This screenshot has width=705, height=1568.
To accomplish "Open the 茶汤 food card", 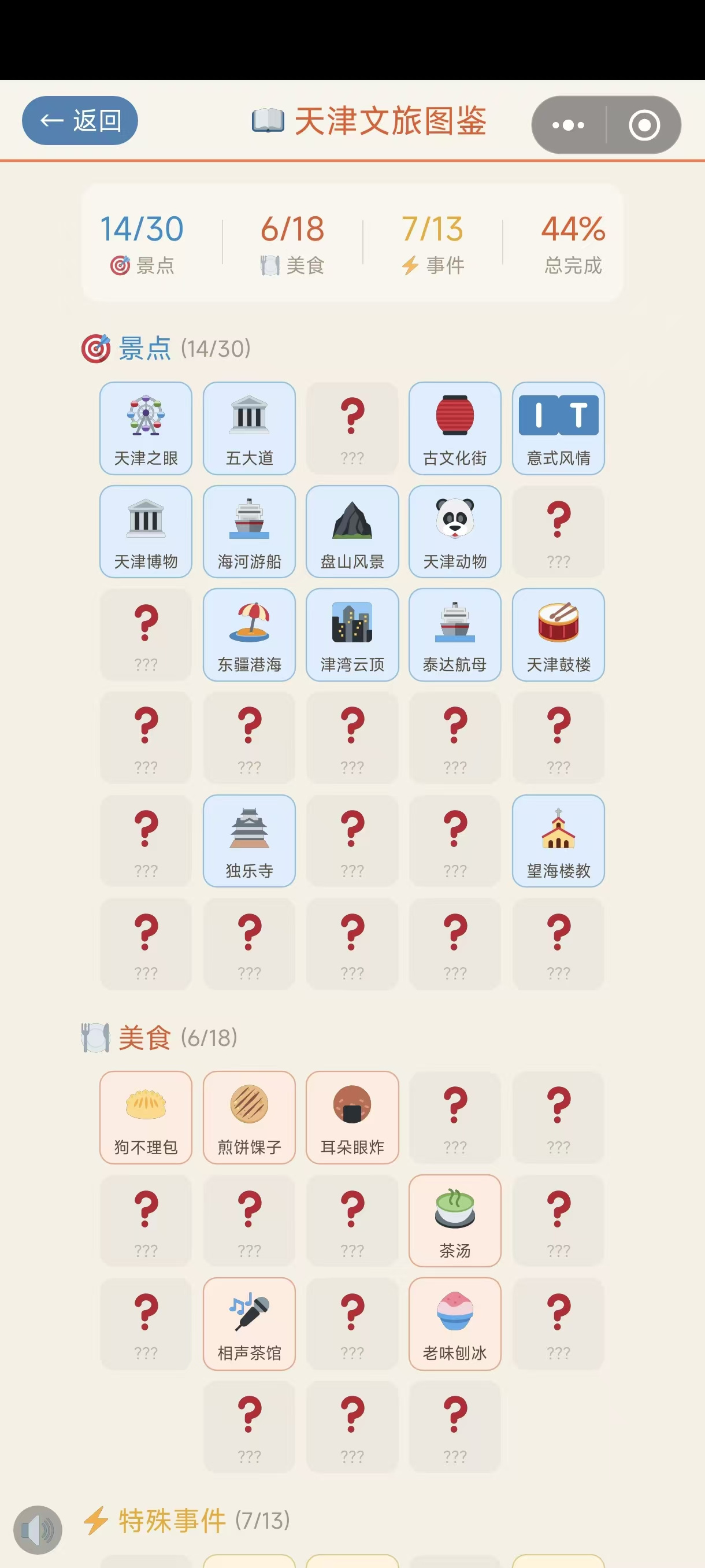I will (455, 1221).
